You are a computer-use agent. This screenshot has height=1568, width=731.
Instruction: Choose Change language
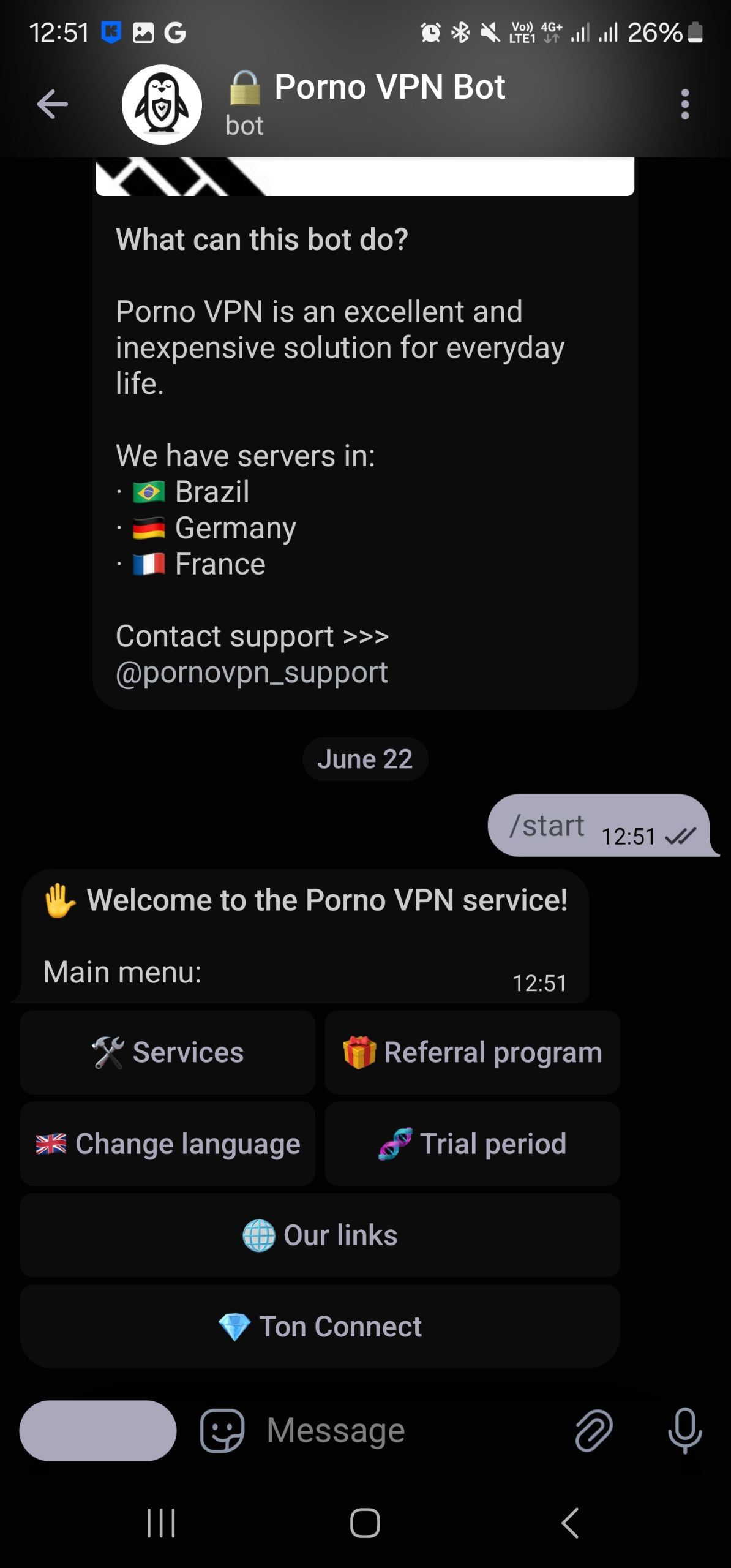[x=167, y=1144]
